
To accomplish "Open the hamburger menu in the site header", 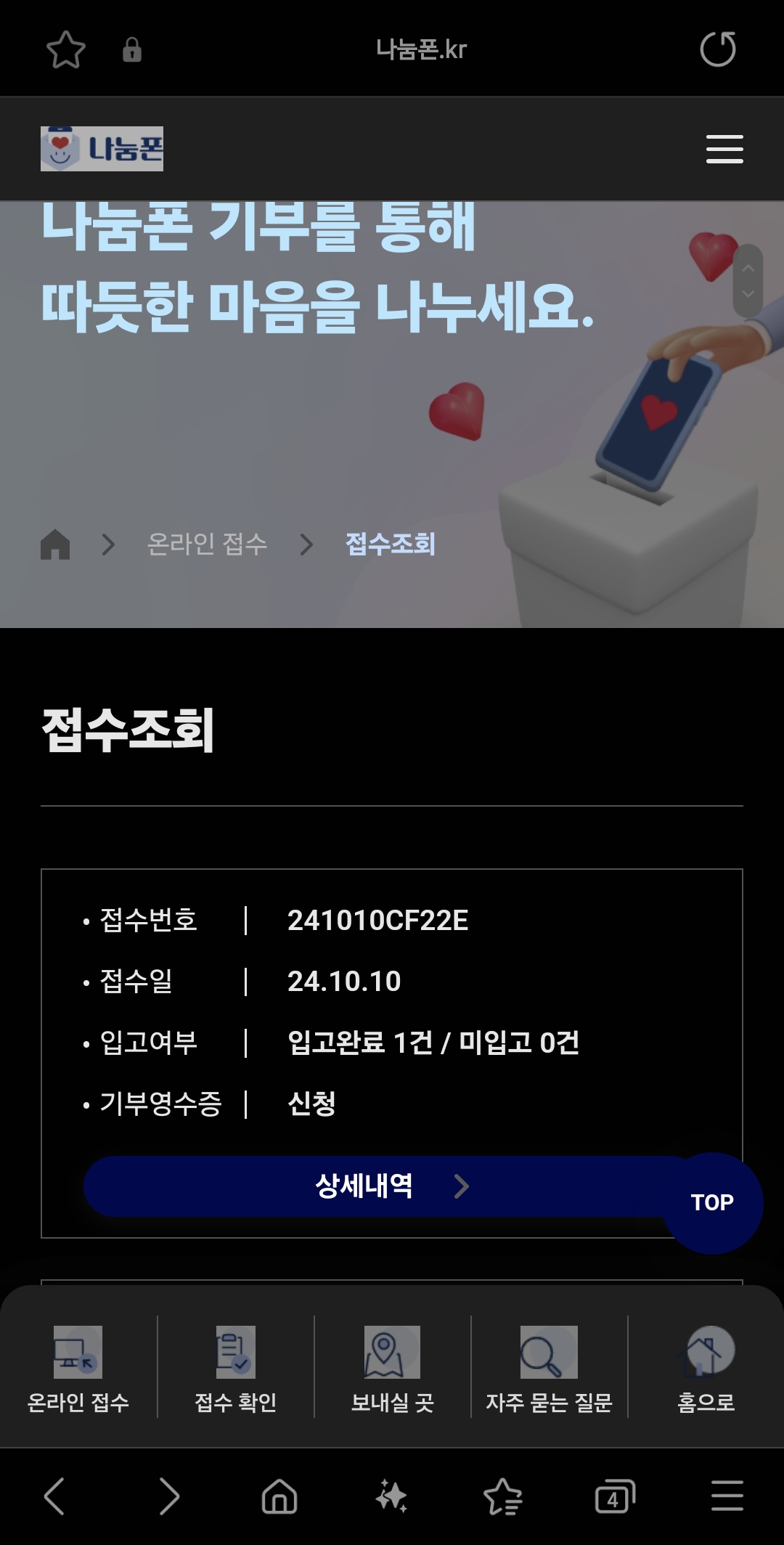I will [724, 149].
